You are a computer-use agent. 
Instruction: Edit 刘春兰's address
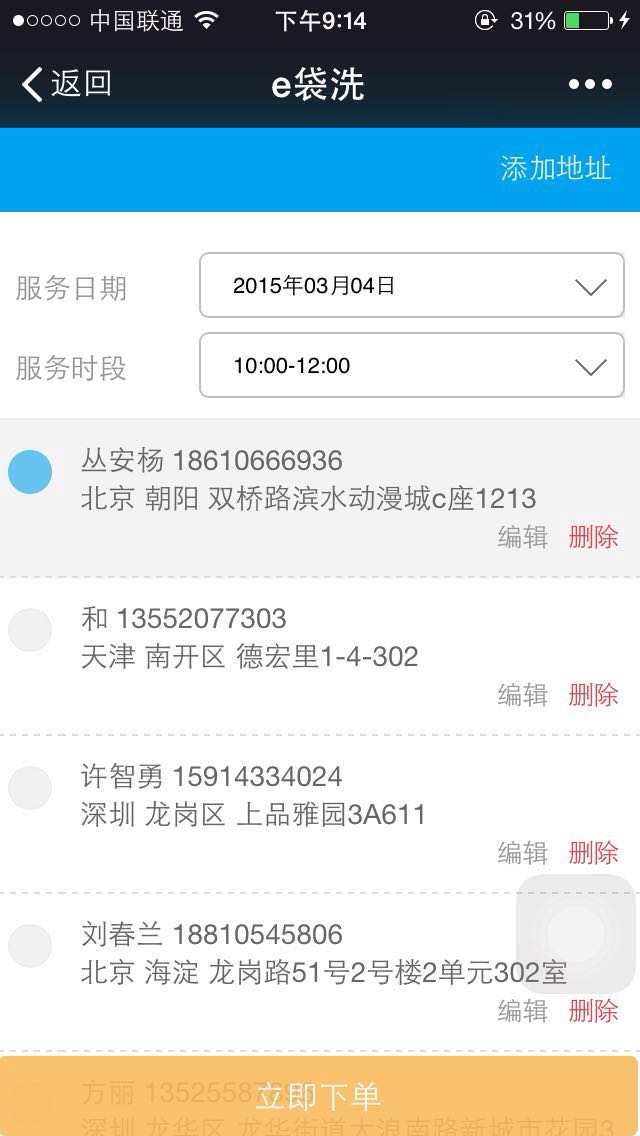523,1011
